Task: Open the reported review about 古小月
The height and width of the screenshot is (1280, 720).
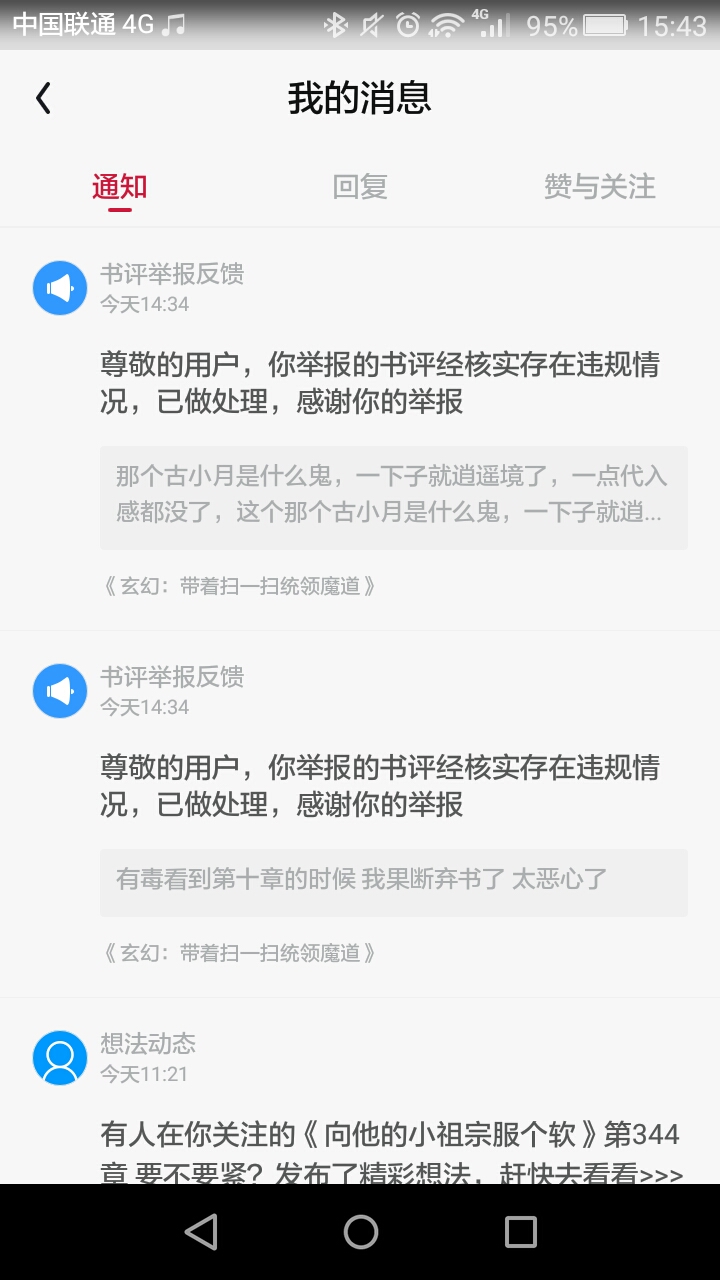Action: [x=394, y=498]
